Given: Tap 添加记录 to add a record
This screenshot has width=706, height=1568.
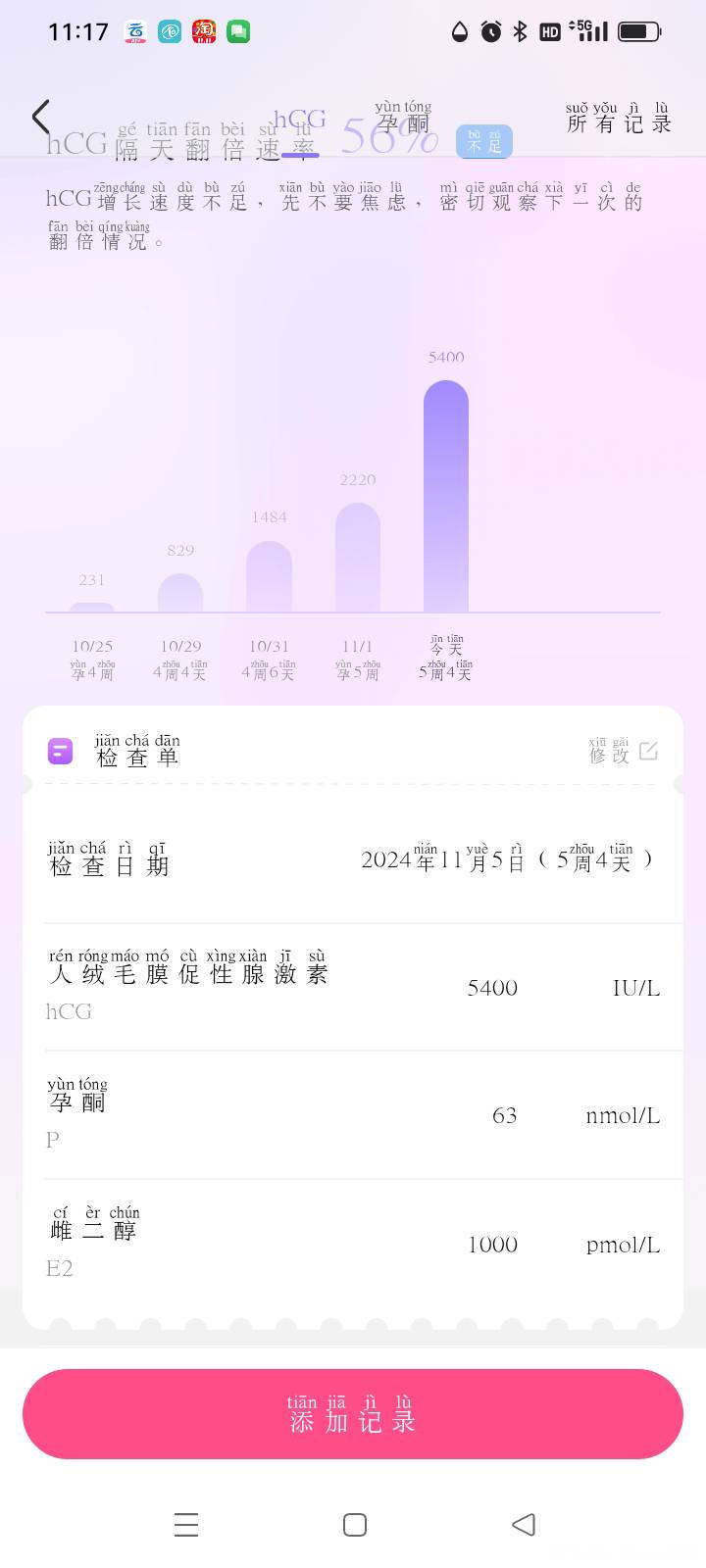Looking at the screenshot, I should coord(353,1413).
